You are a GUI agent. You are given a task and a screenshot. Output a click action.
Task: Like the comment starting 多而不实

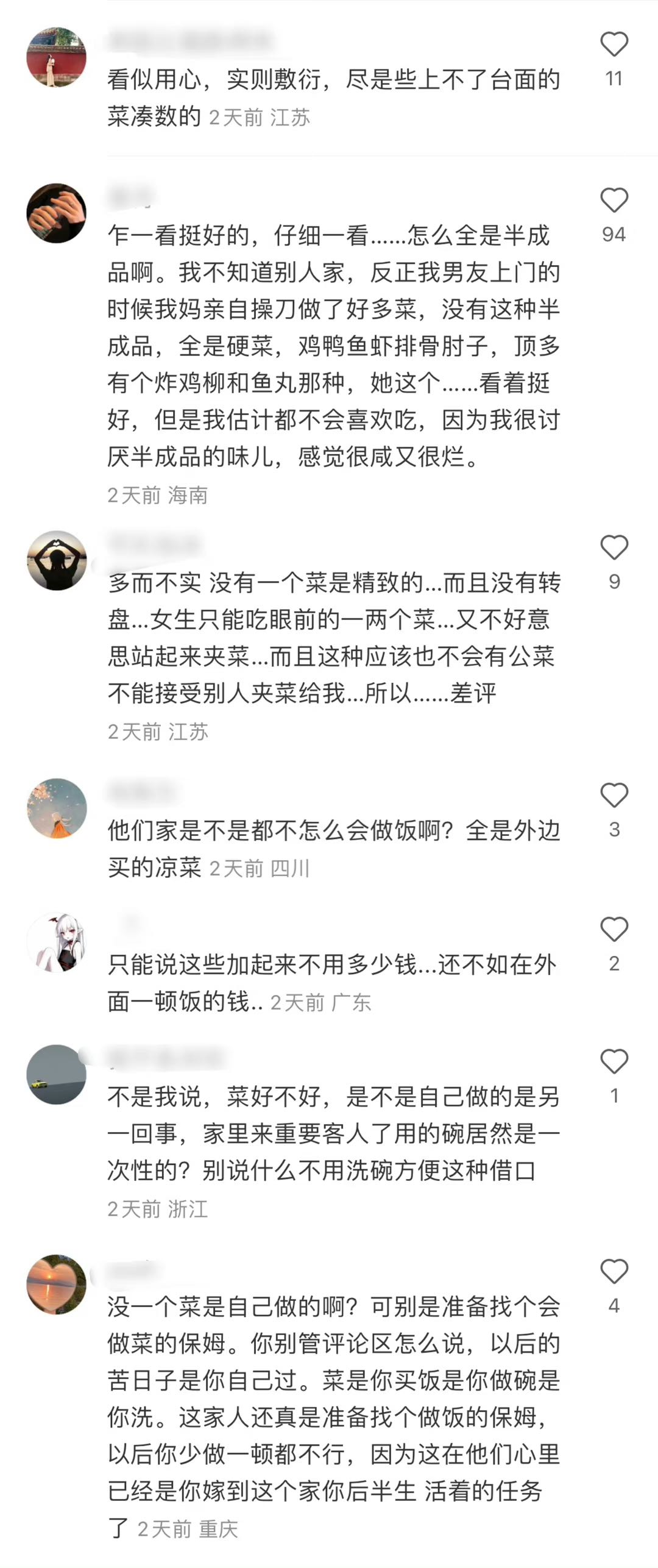(614, 547)
